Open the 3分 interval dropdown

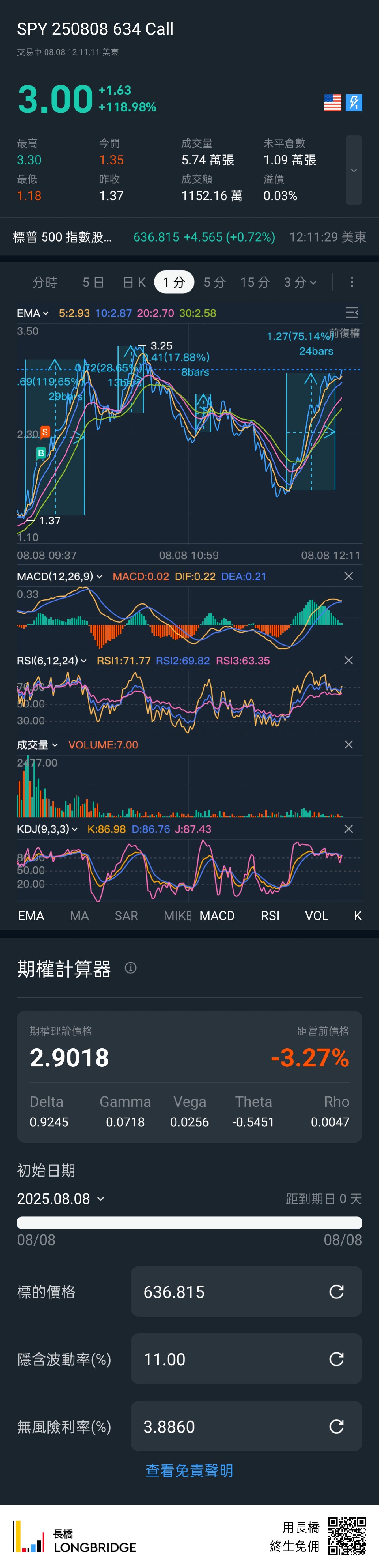click(x=300, y=282)
